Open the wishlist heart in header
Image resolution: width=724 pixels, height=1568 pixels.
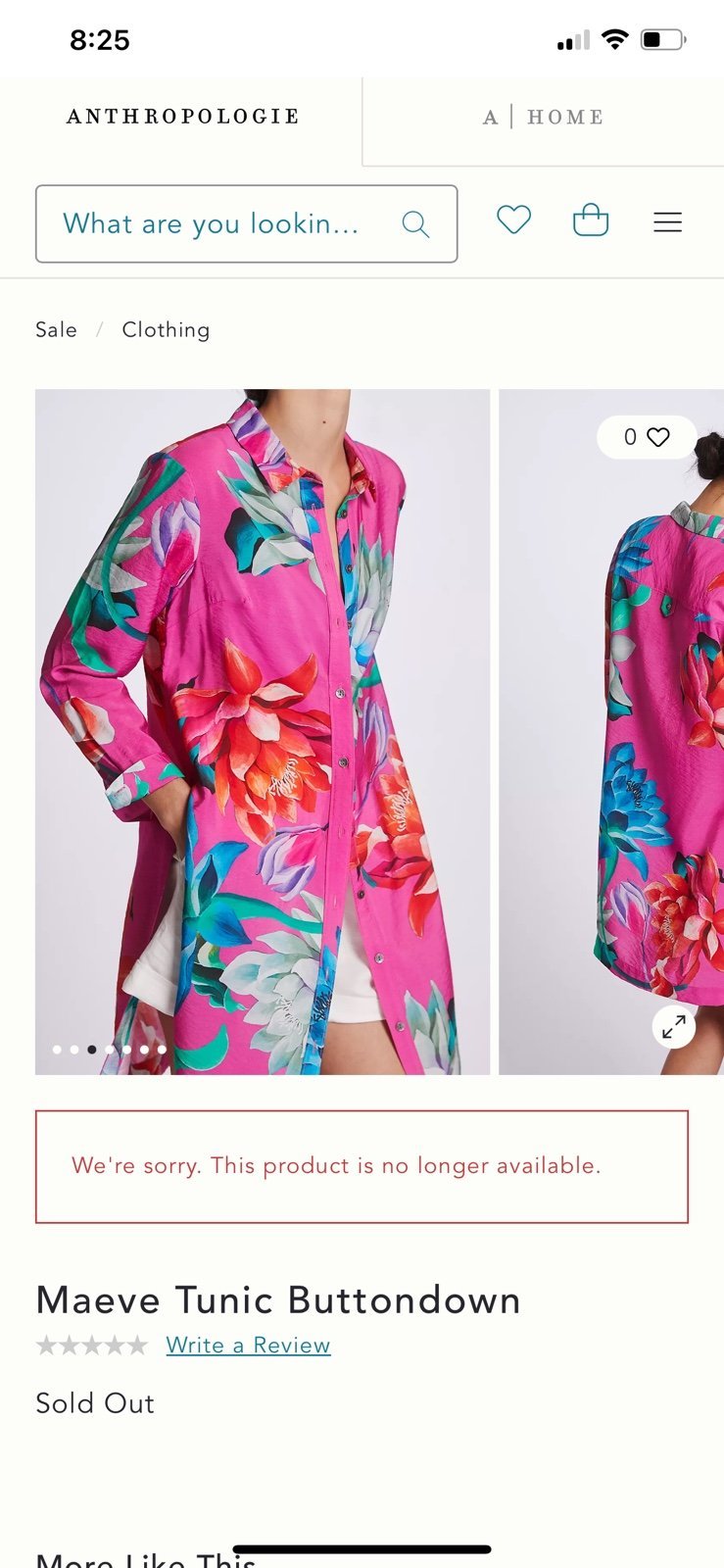513,220
